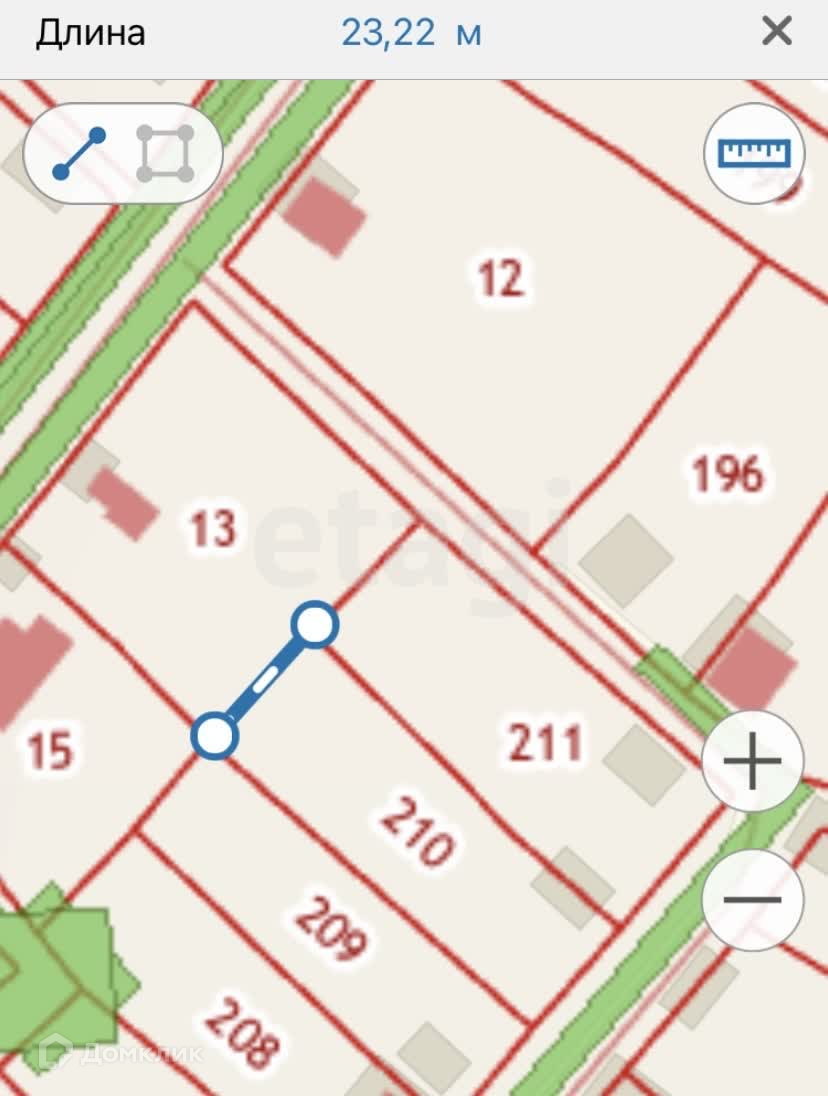Tap the ruler measurement button
The width and height of the screenshot is (828, 1096).
(x=755, y=153)
